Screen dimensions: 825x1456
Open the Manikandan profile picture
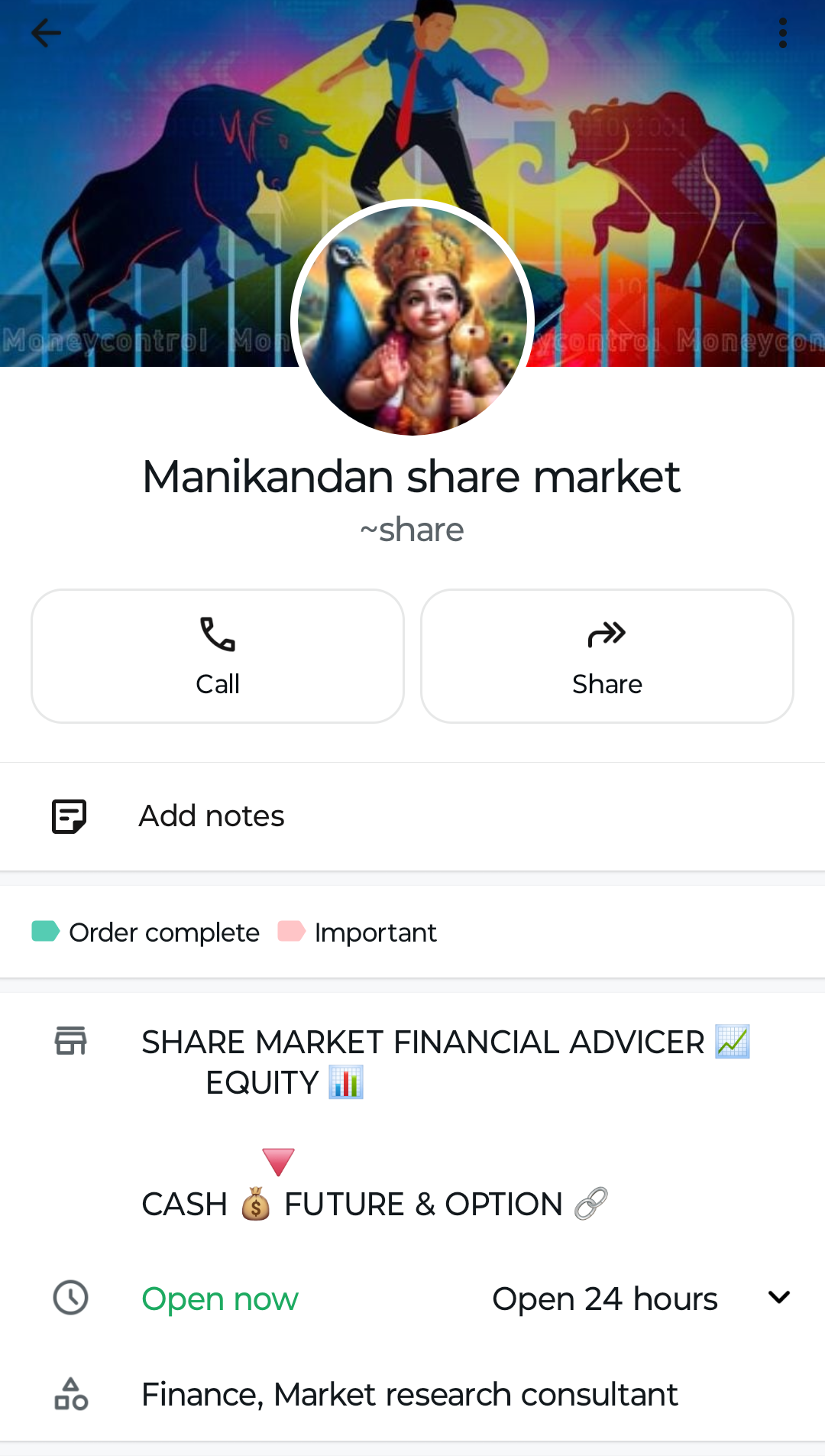(x=411, y=321)
